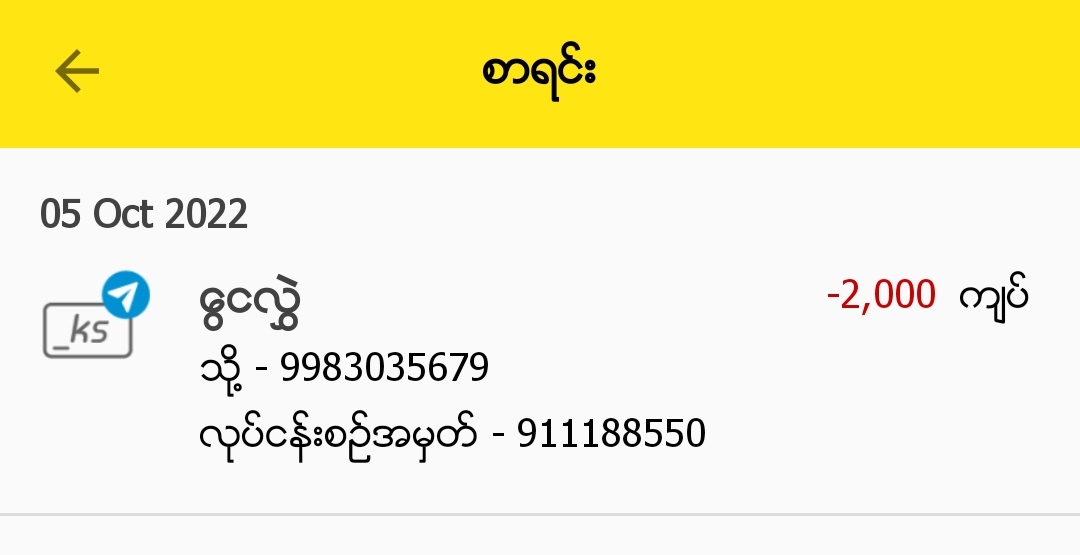Go back using the arrow icon
Screen dimensions: 1080x555
tap(77, 72)
